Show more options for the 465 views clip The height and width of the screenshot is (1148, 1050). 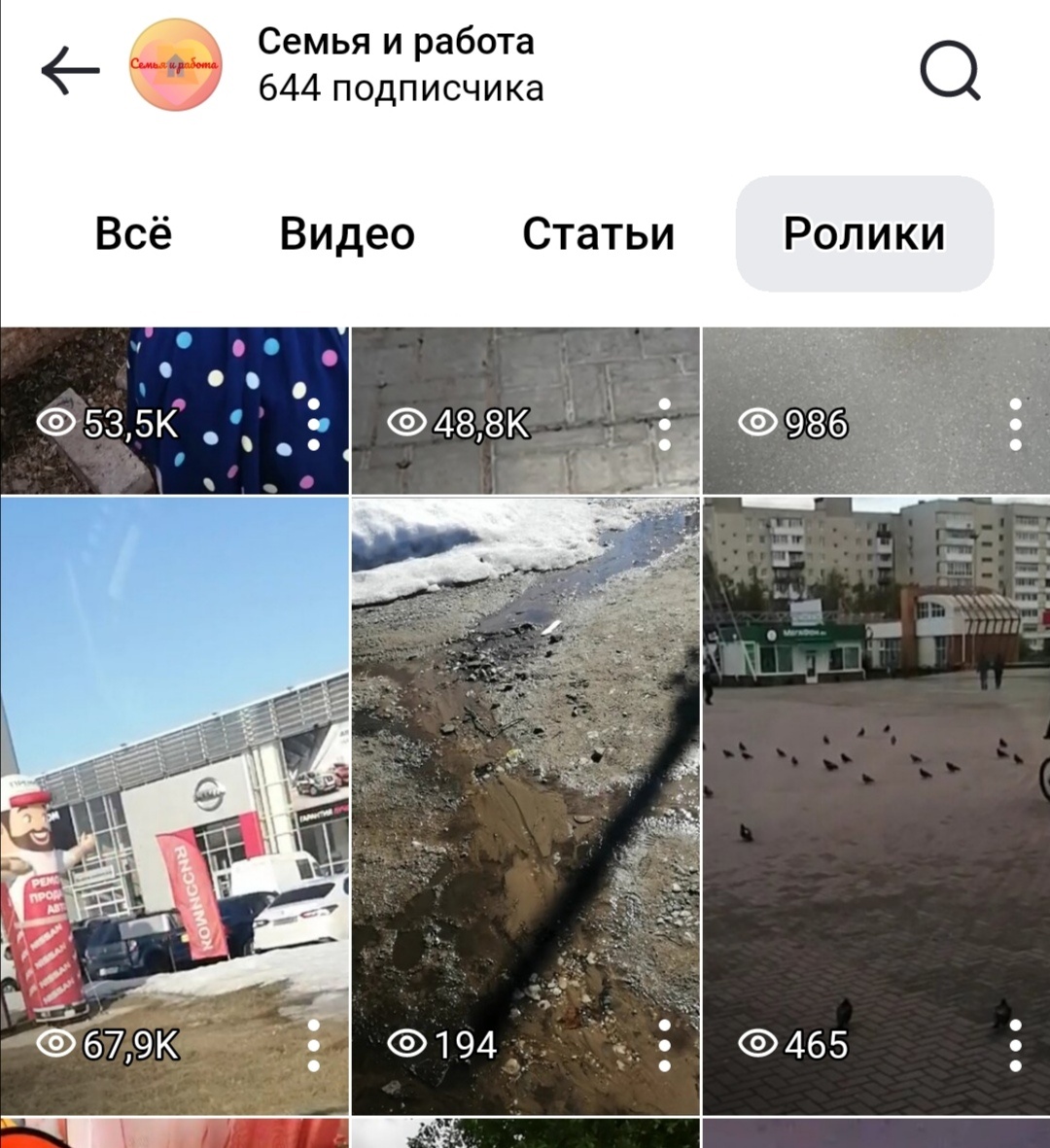[1015, 1046]
